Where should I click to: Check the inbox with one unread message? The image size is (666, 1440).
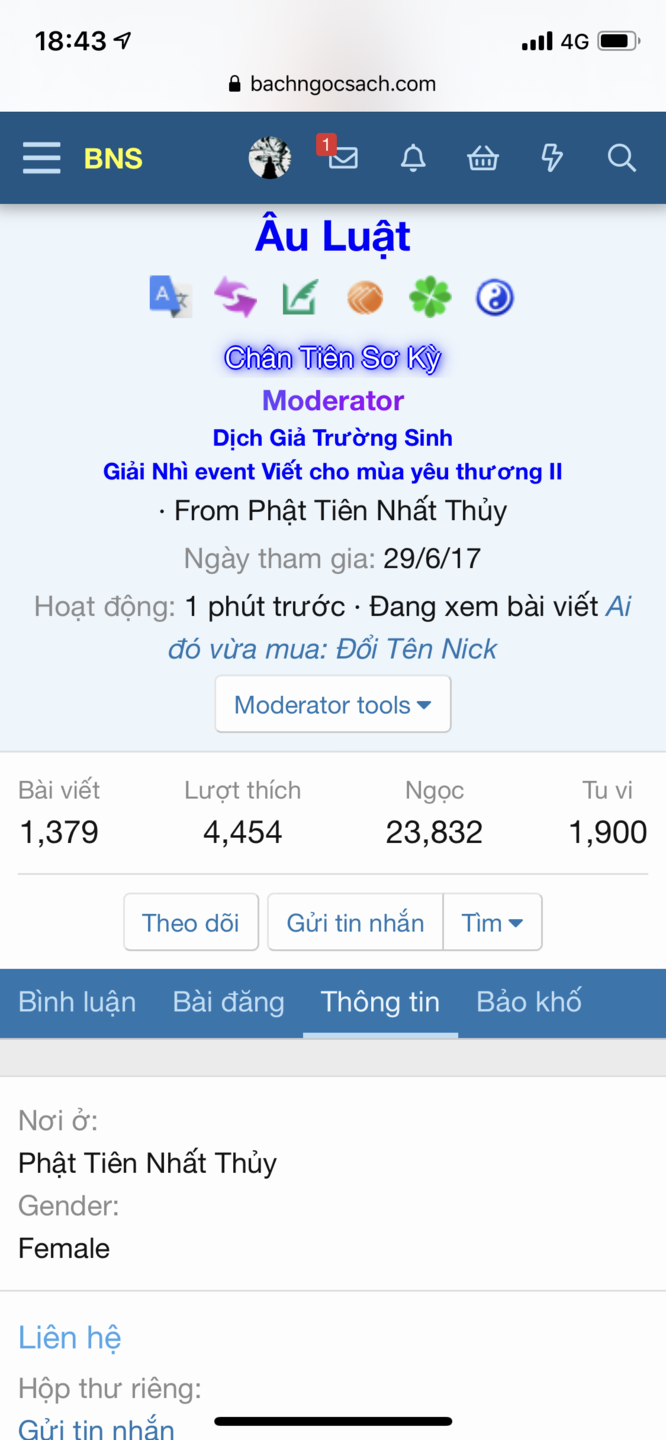pyautogui.click(x=342, y=157)
